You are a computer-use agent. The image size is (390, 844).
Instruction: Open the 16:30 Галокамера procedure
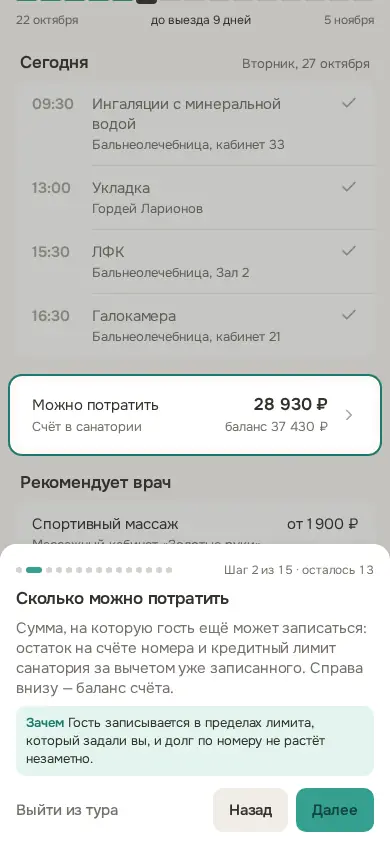(x=195, y=326)
